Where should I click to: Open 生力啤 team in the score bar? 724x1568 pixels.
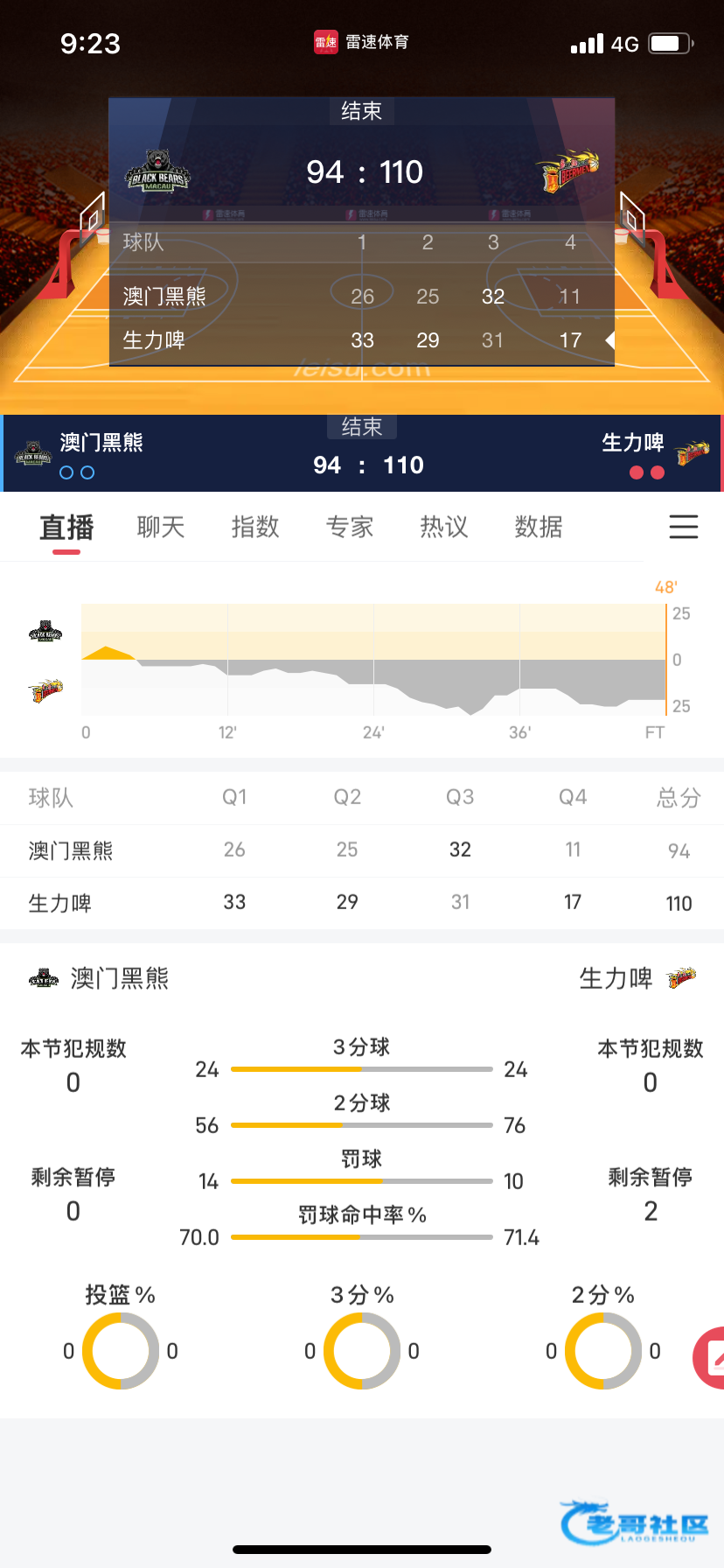click(633, 443)
